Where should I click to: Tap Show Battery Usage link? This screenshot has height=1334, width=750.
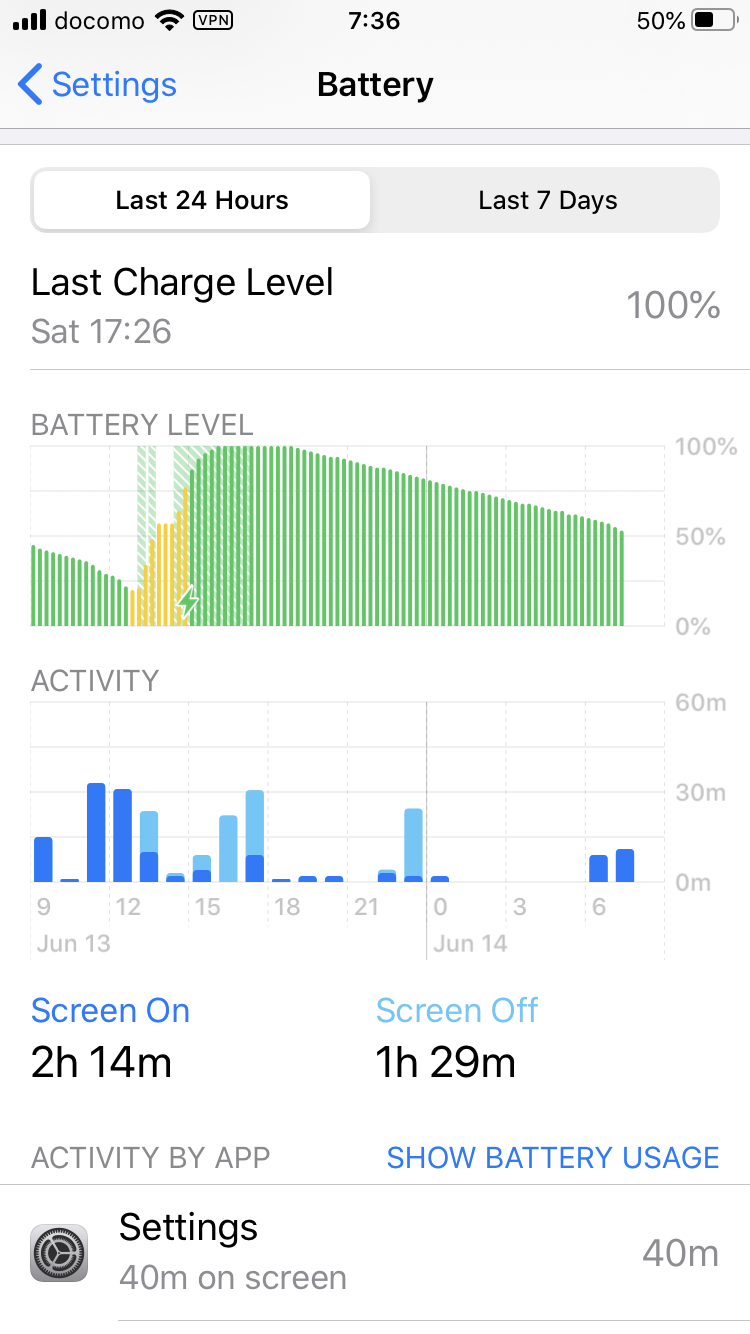click(552, 1157)
